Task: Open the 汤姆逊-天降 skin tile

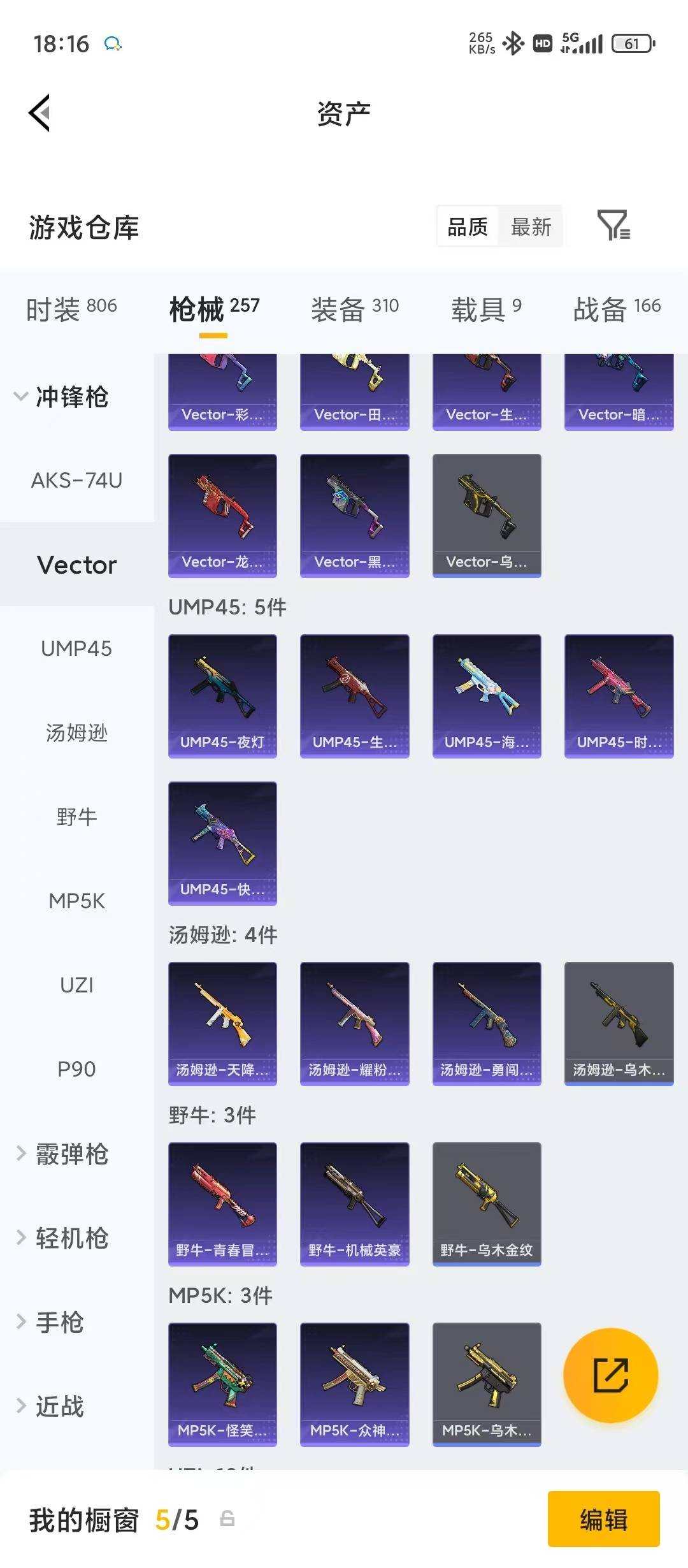Action: point(222,1024)
